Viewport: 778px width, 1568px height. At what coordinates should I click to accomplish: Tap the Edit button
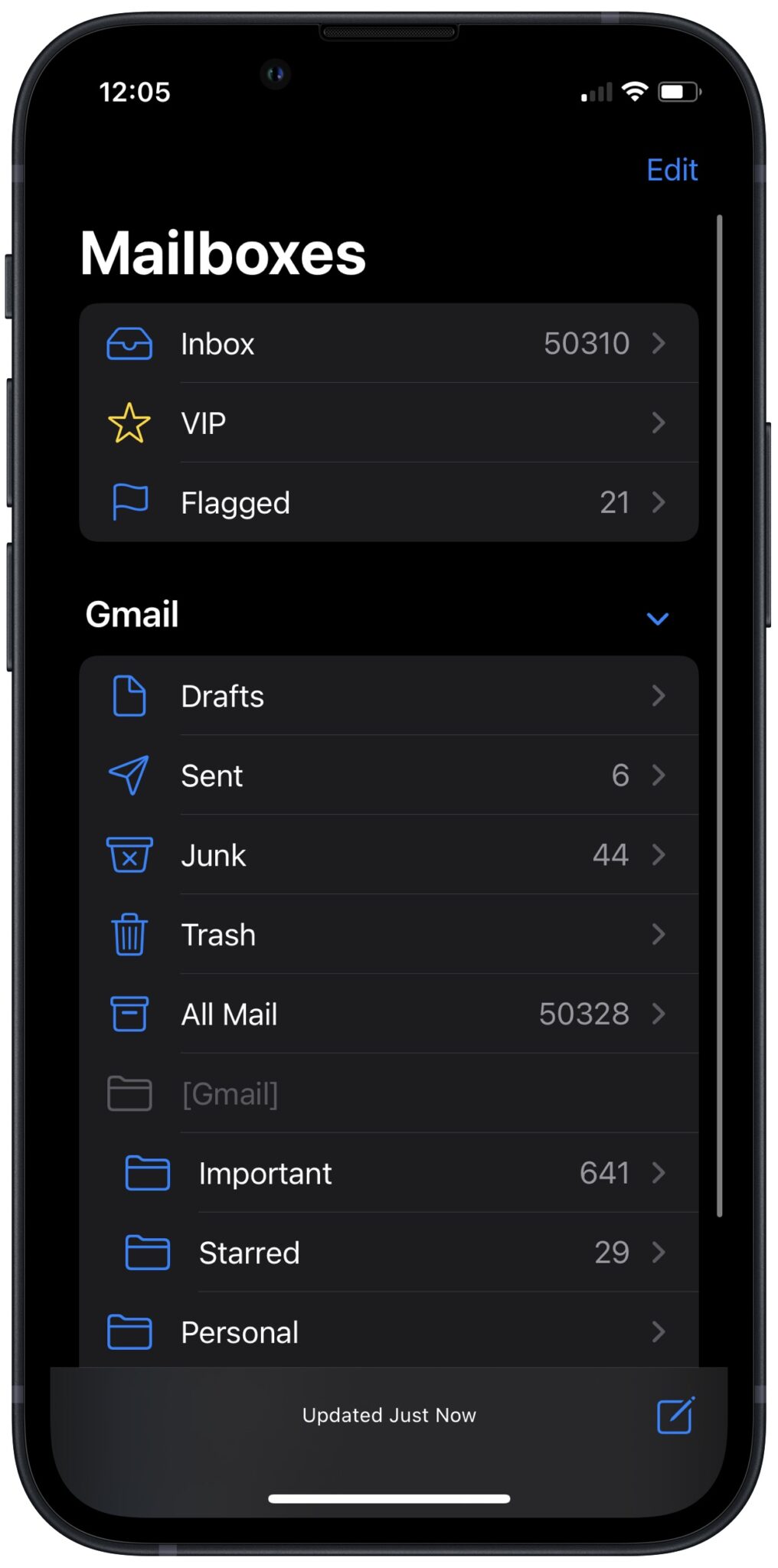672,170
